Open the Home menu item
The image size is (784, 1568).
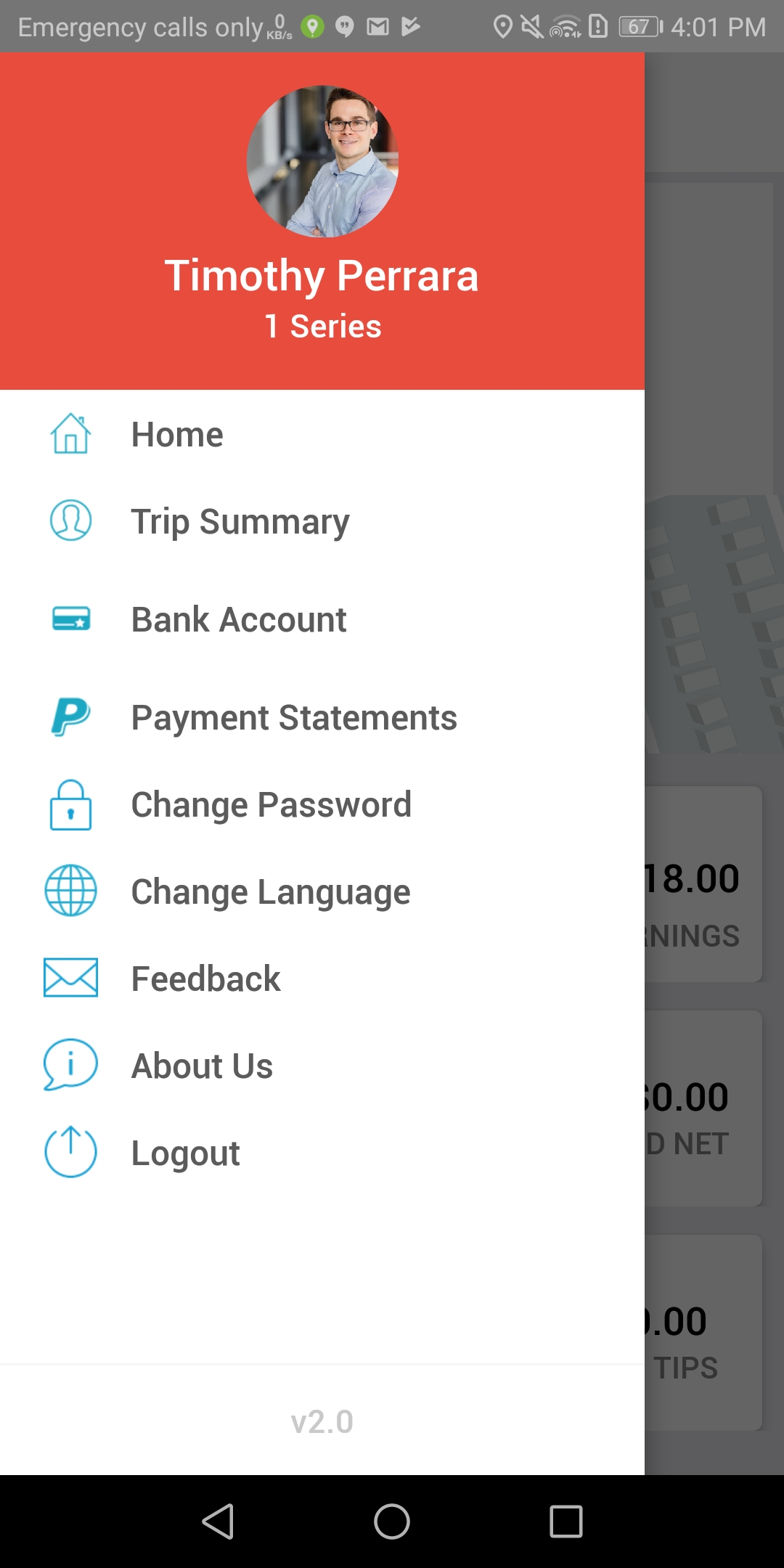click(322, 434)
